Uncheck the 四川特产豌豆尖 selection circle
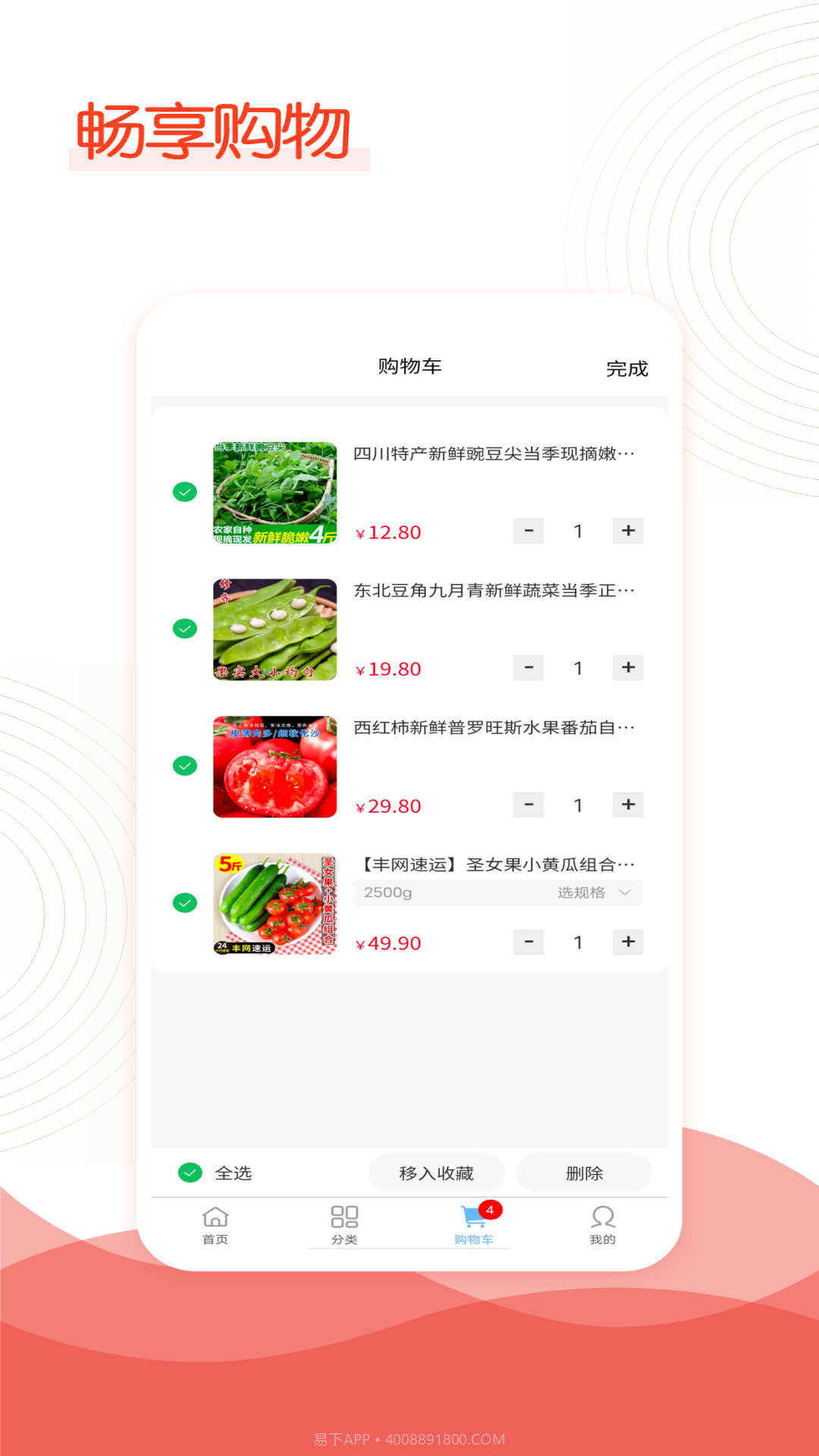 click(x=186, y=491)
